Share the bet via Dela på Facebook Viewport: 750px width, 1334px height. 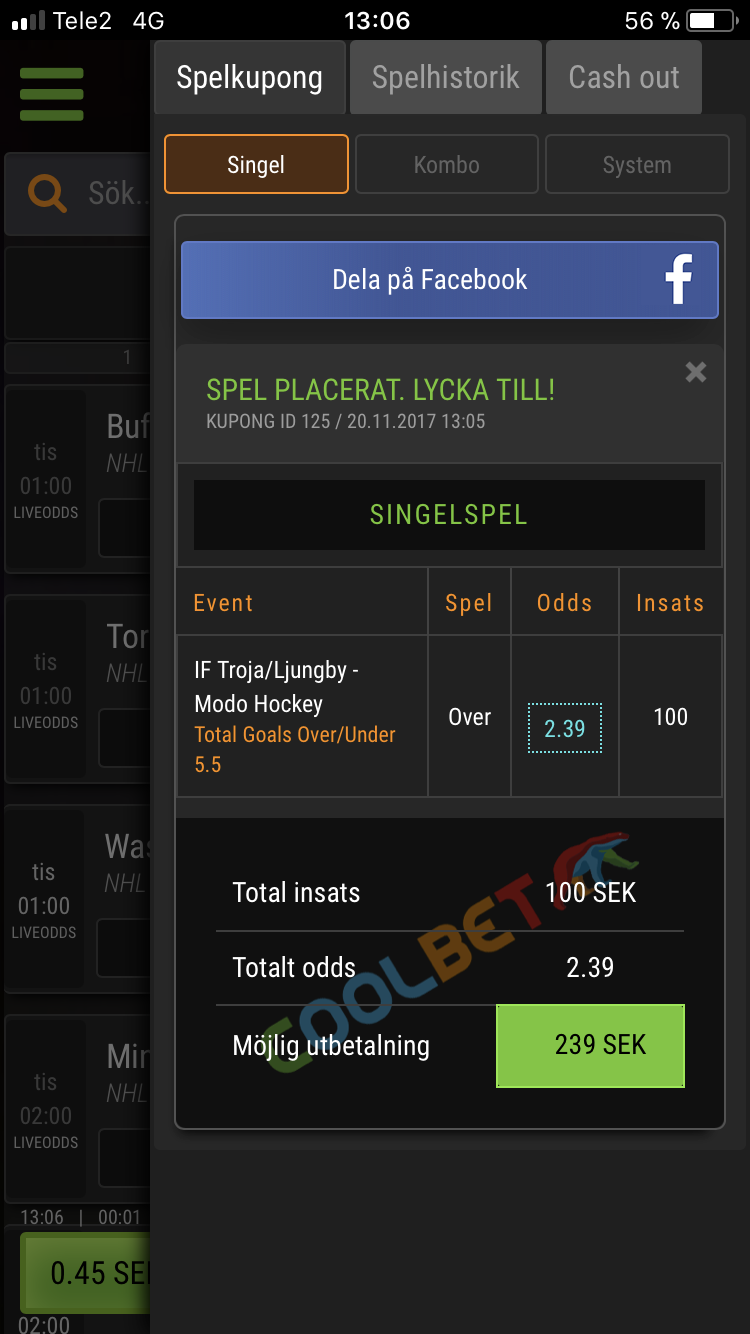point(450,280)
